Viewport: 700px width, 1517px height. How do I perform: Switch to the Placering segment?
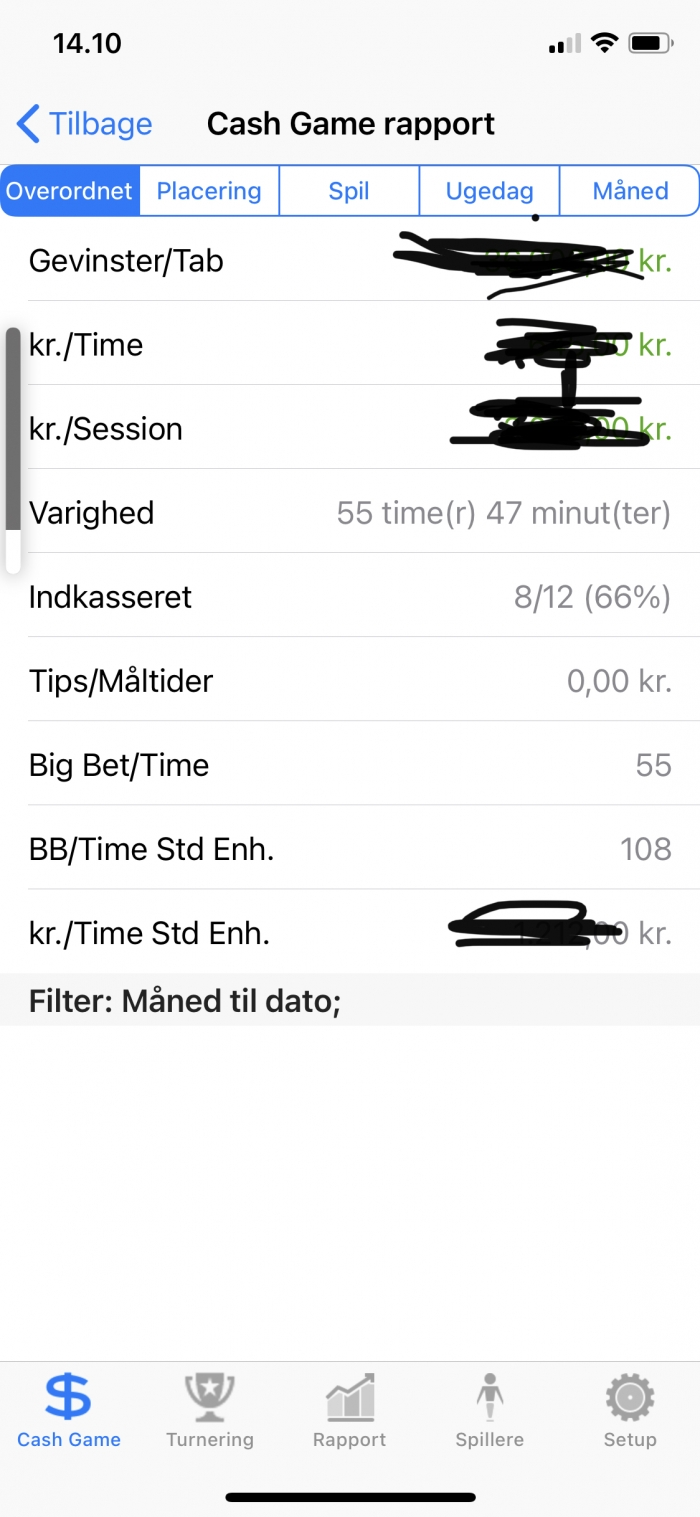point(209,190)
